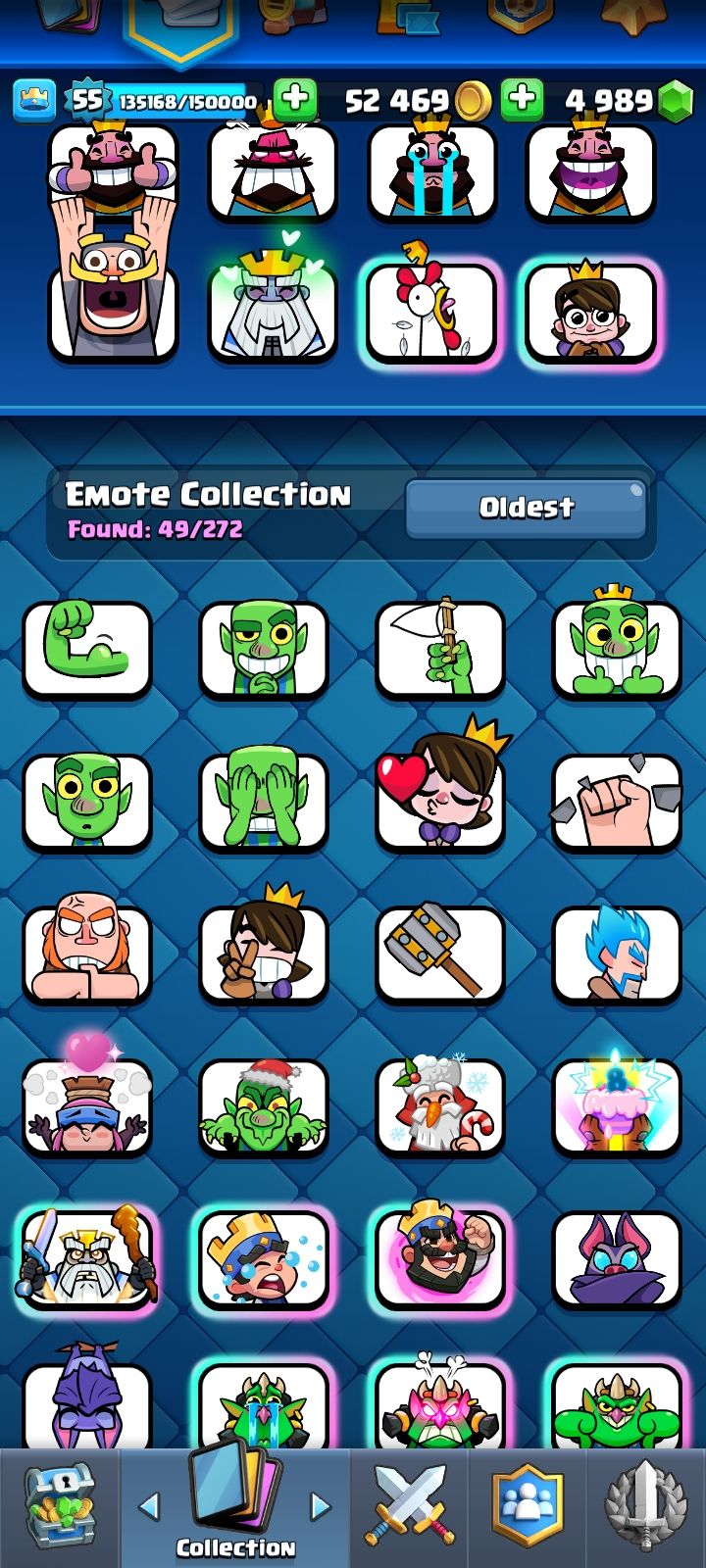Select the princess heart kiss emote
This screenshot has width=706, height=1568.
pos(440,799)
